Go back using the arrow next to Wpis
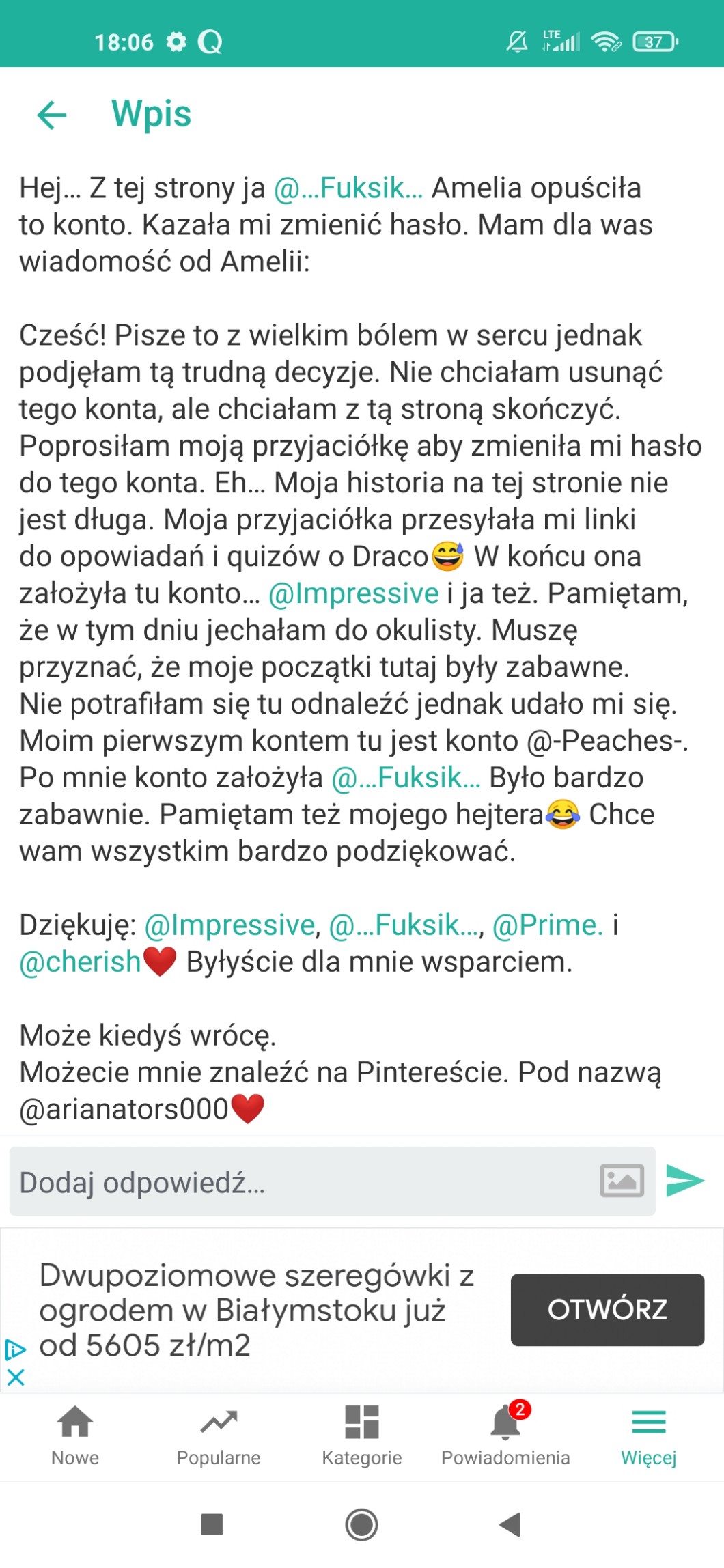The height and width of the screenshot is (1568, 724). click(52, 114)
